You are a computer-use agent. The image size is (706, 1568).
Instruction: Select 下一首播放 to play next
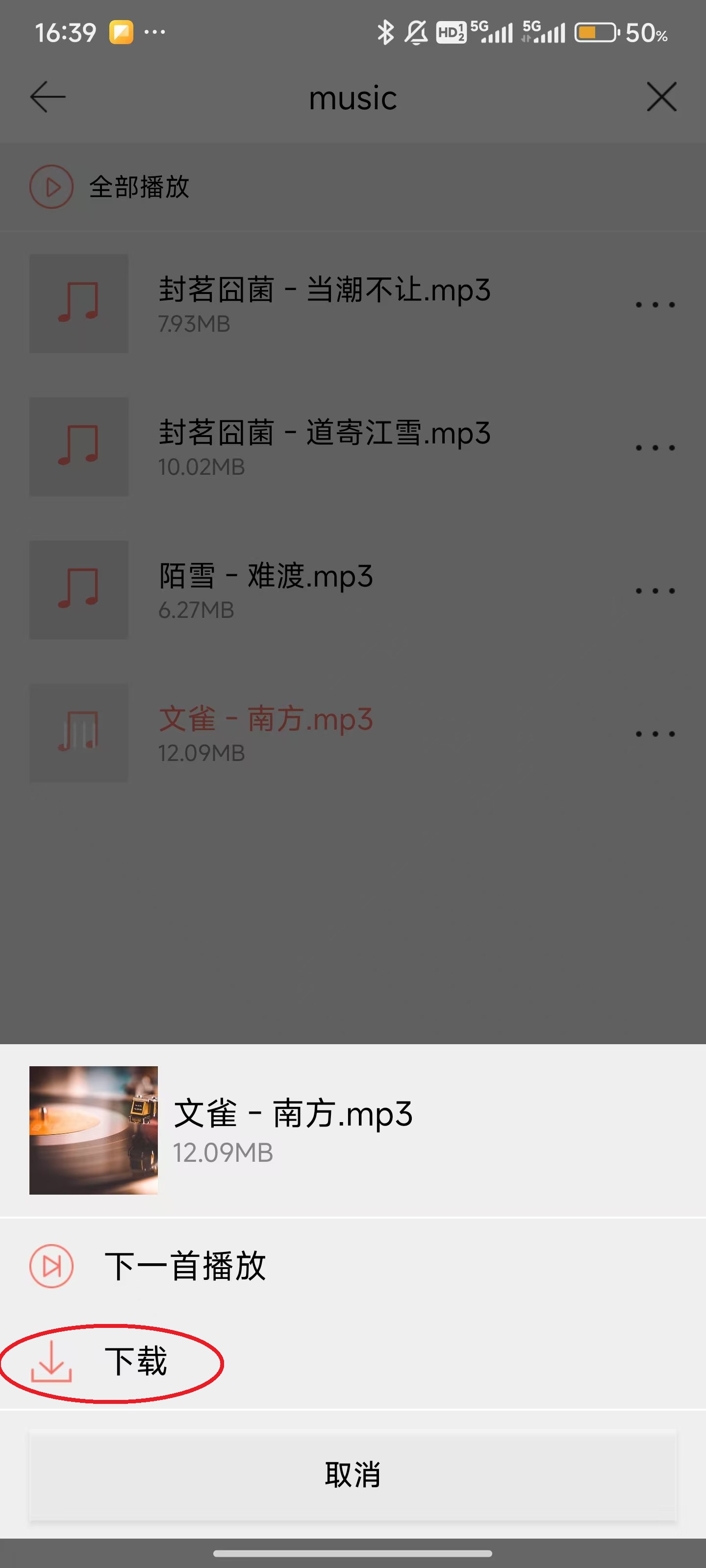(x=184, y=1267)
